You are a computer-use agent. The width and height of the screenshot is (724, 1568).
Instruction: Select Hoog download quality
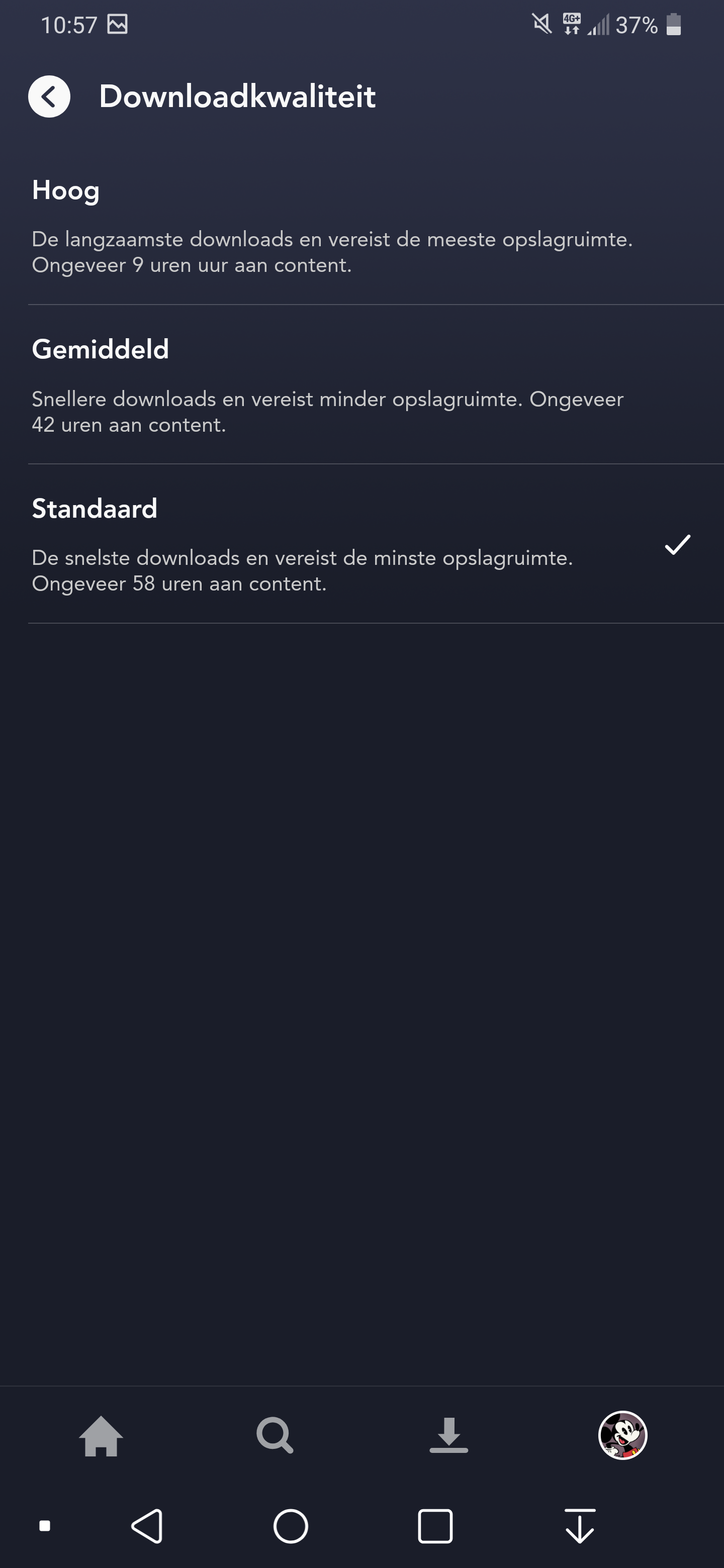point(361,225)
